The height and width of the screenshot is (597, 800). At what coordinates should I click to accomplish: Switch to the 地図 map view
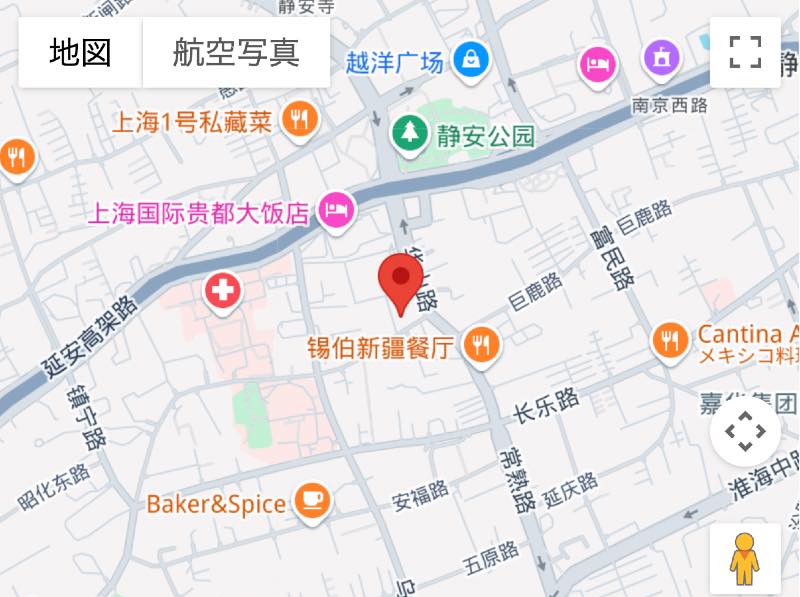[x=80, y=52]
